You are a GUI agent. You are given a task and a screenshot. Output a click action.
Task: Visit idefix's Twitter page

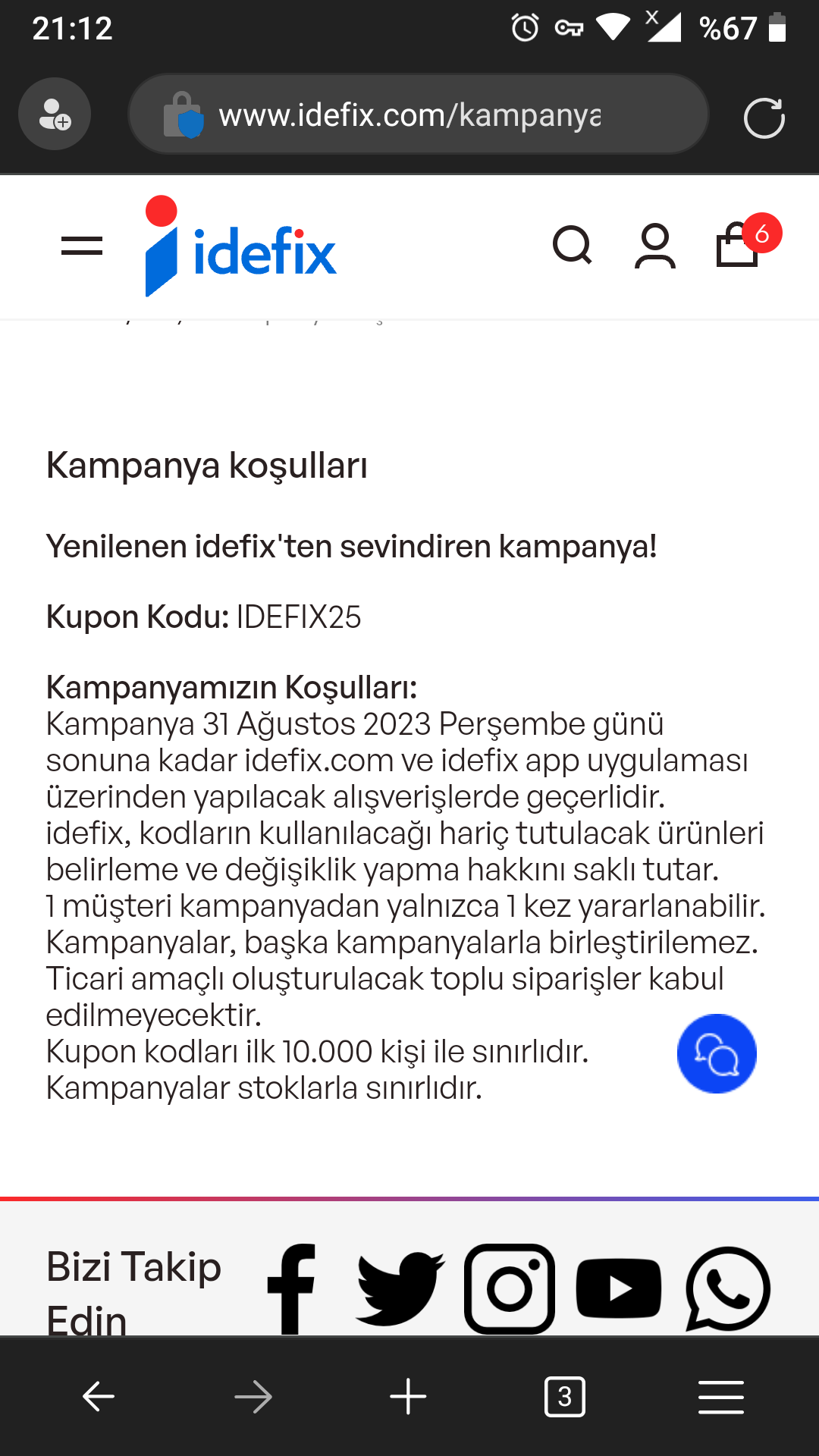[x=400, y=1289]
